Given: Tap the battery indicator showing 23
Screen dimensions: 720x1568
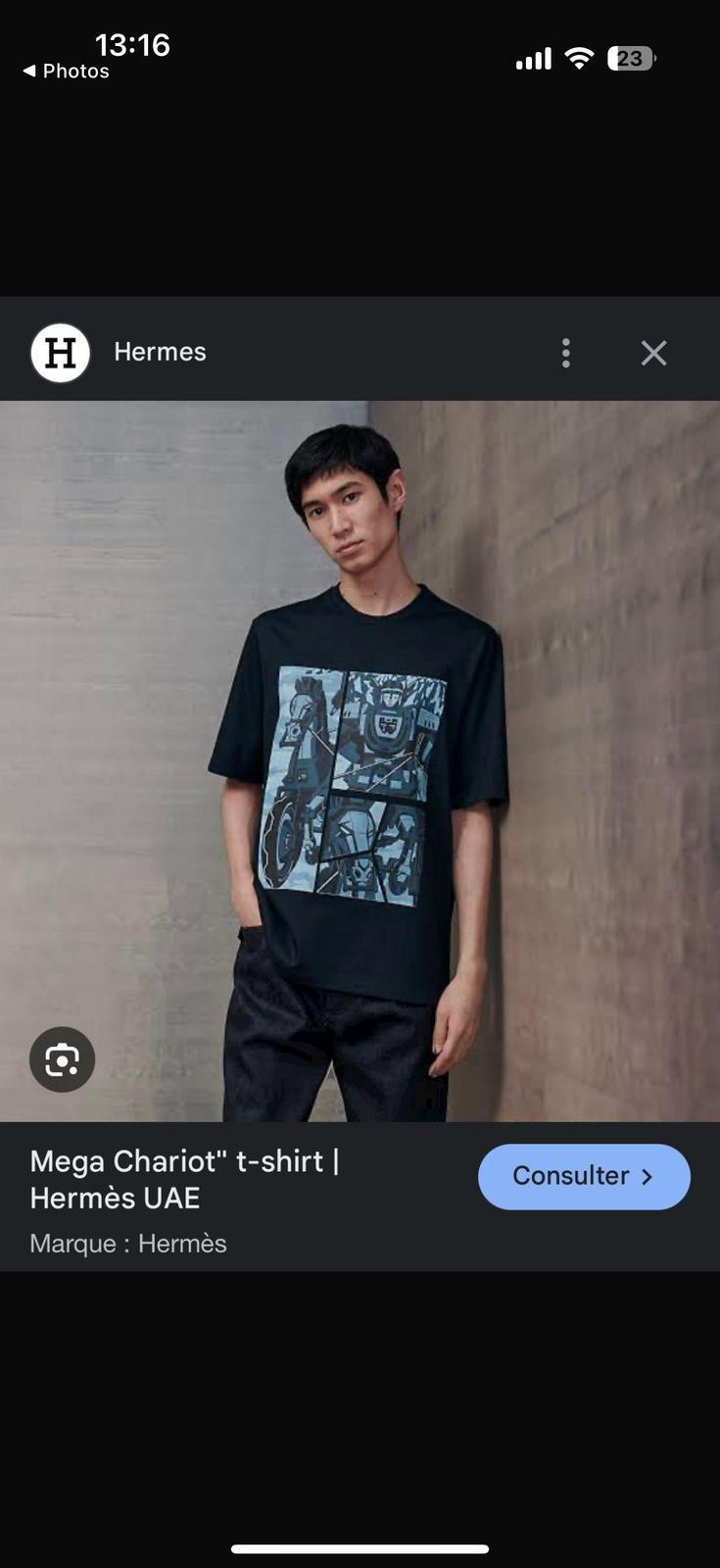Looking at the screenshot, I should [x=630, y=58].
